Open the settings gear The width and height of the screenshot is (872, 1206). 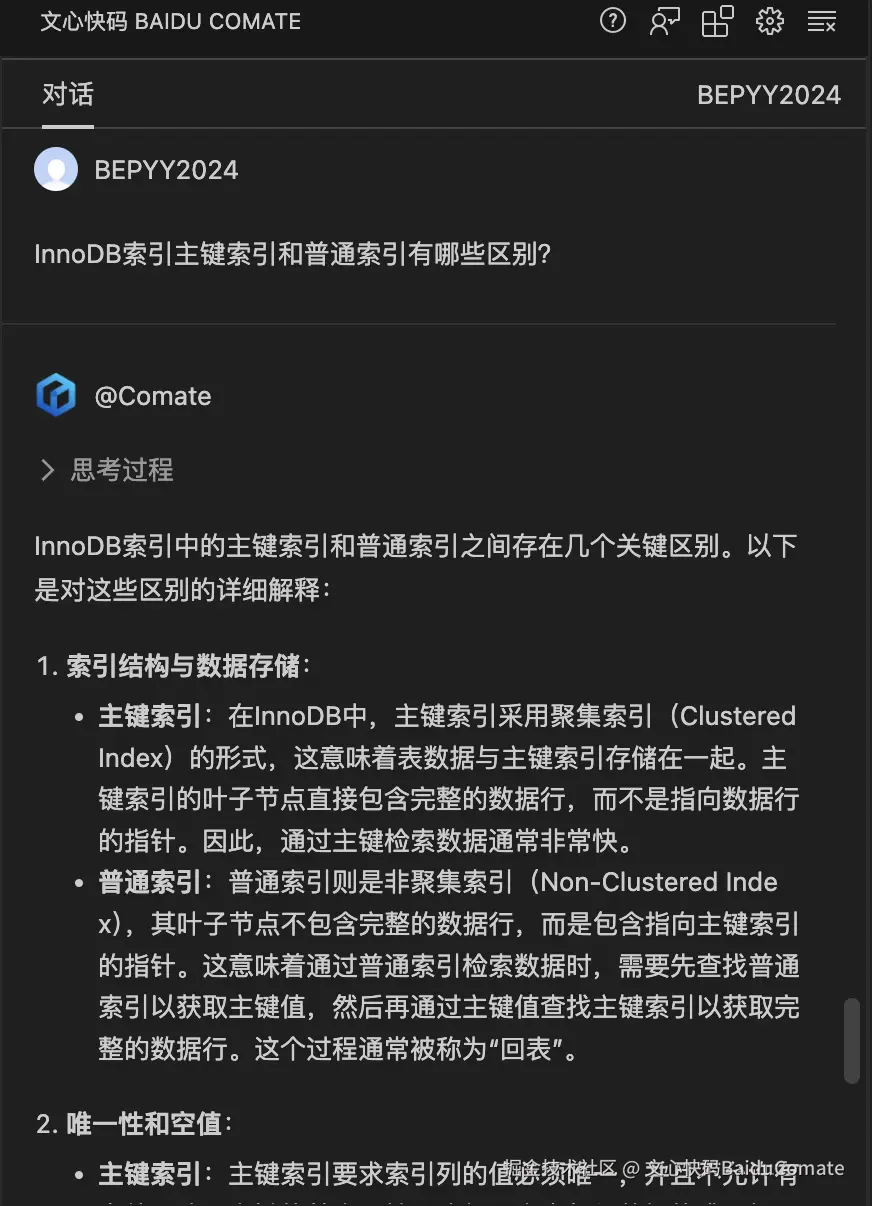[x=769, y=21]
